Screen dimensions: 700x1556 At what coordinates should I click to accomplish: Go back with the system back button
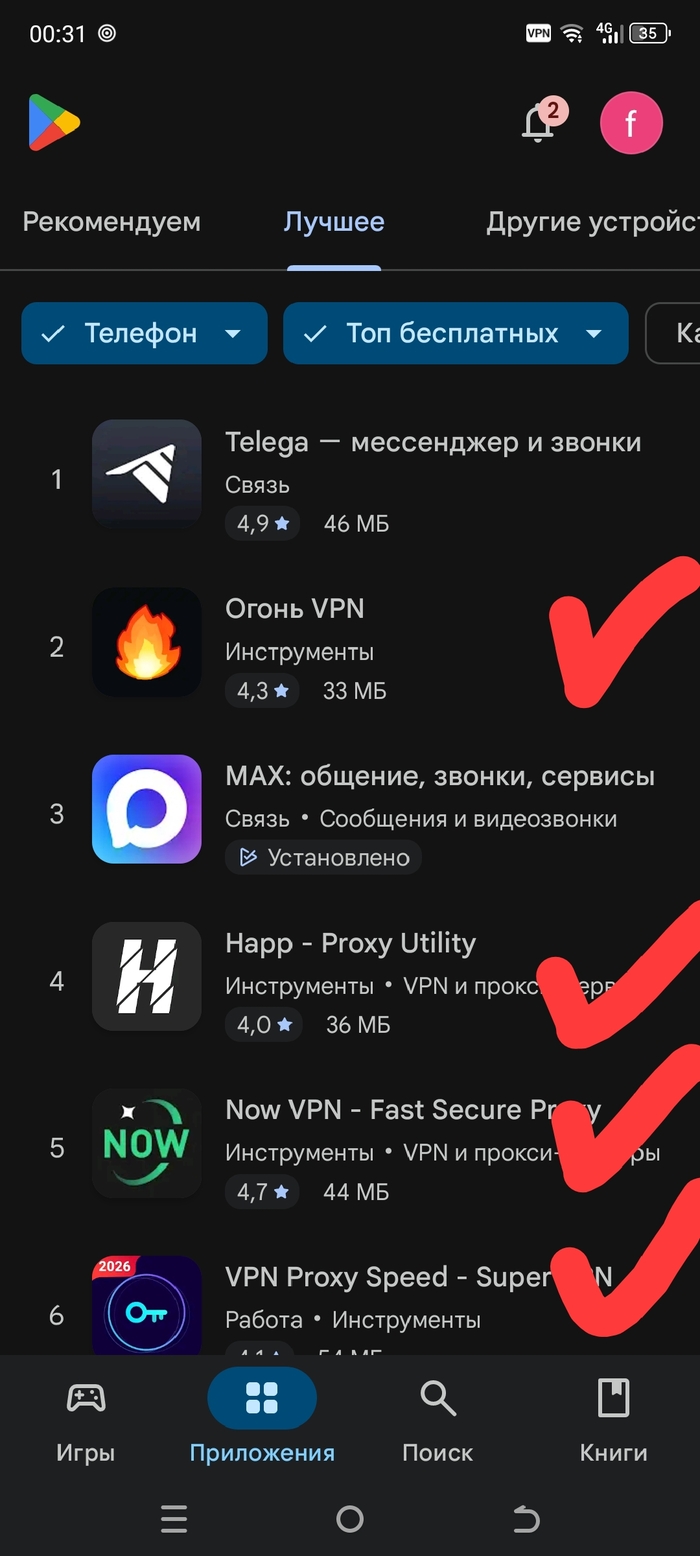click(526, 1520)
